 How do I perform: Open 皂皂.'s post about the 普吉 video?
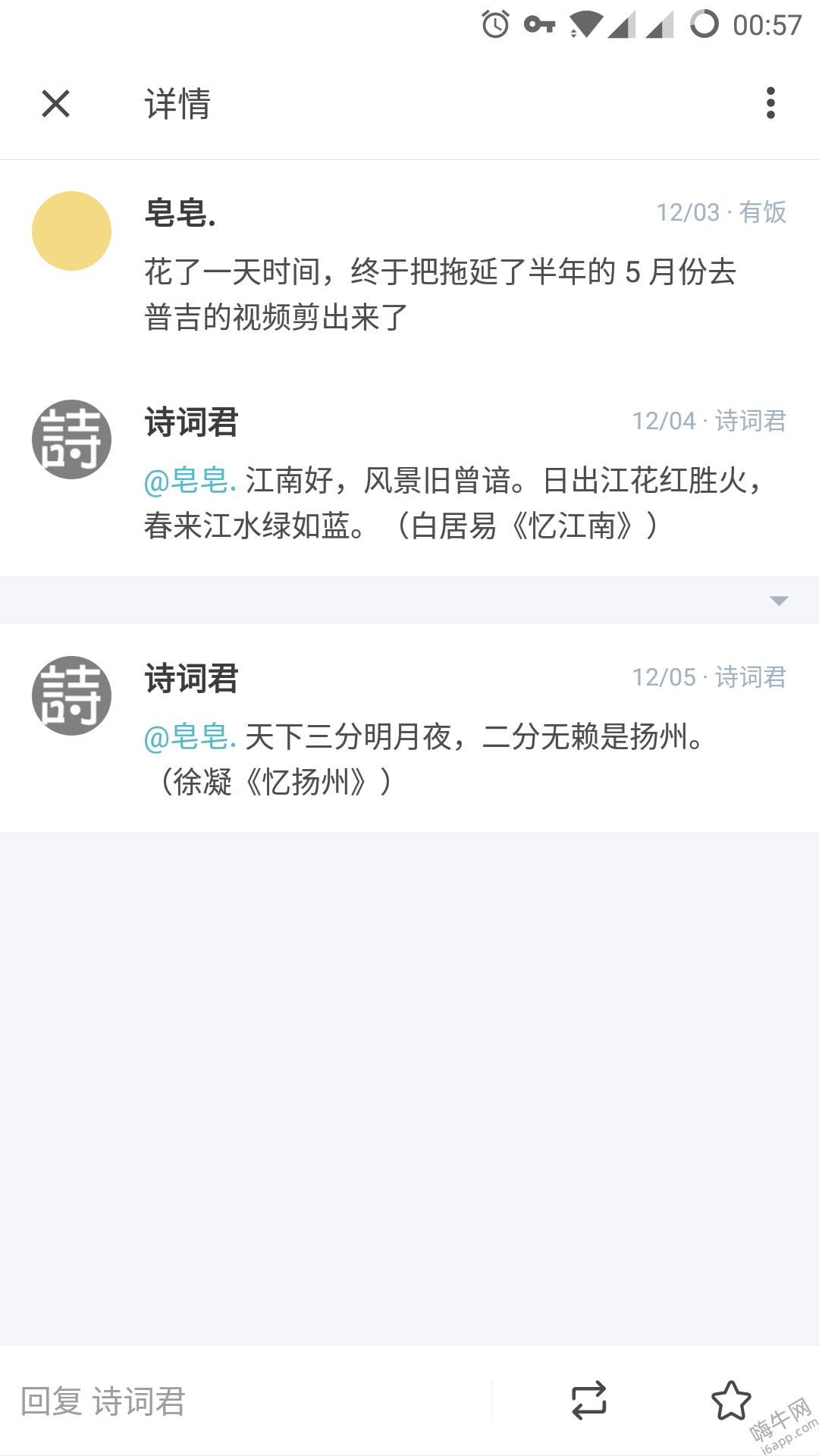point(409,264)
